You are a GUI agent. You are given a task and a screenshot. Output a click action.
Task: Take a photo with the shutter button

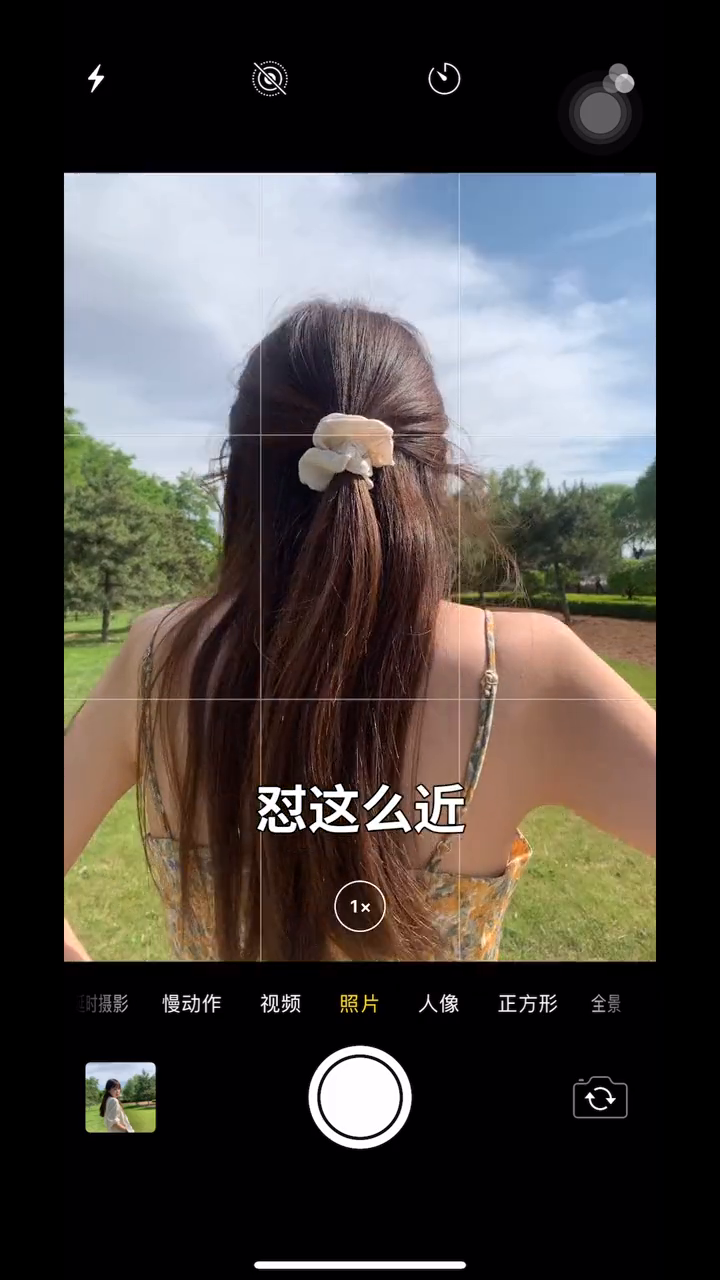pos(360,1097)
